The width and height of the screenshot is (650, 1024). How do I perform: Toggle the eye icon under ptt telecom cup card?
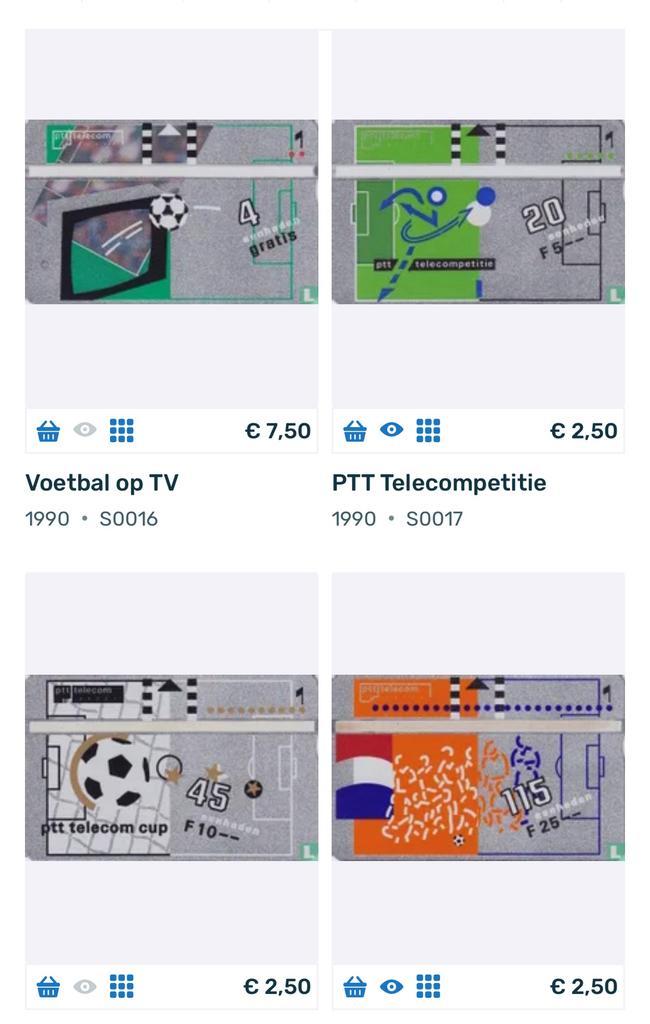(85, 986)
